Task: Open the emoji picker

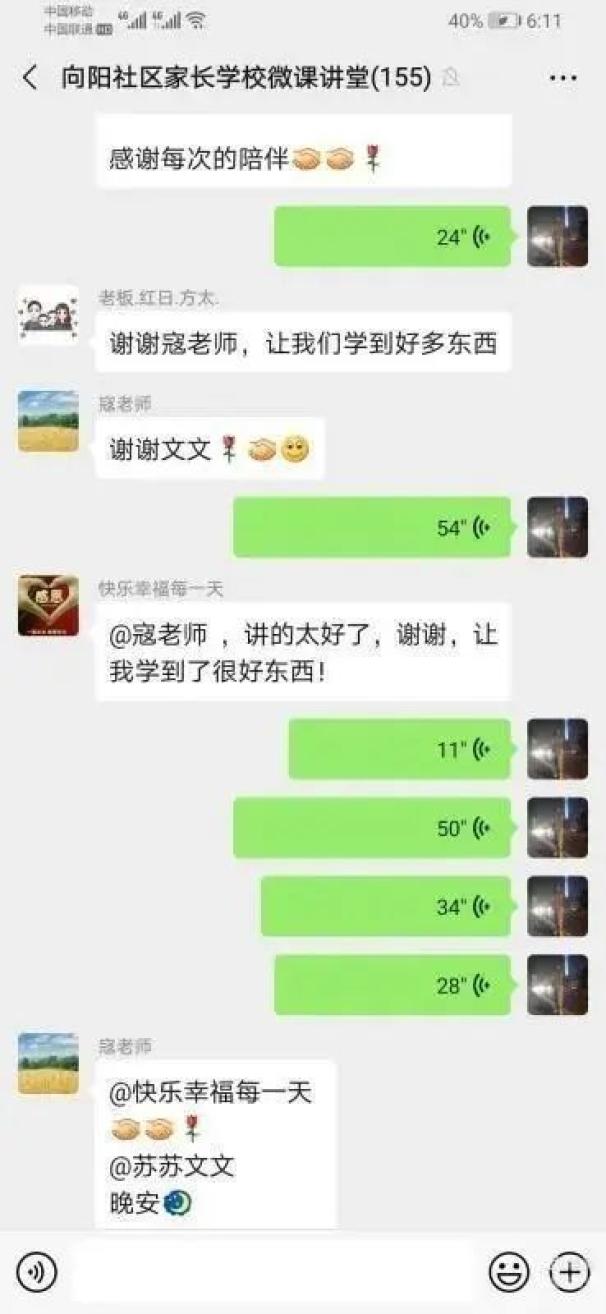Action: tap(508, 1272)
